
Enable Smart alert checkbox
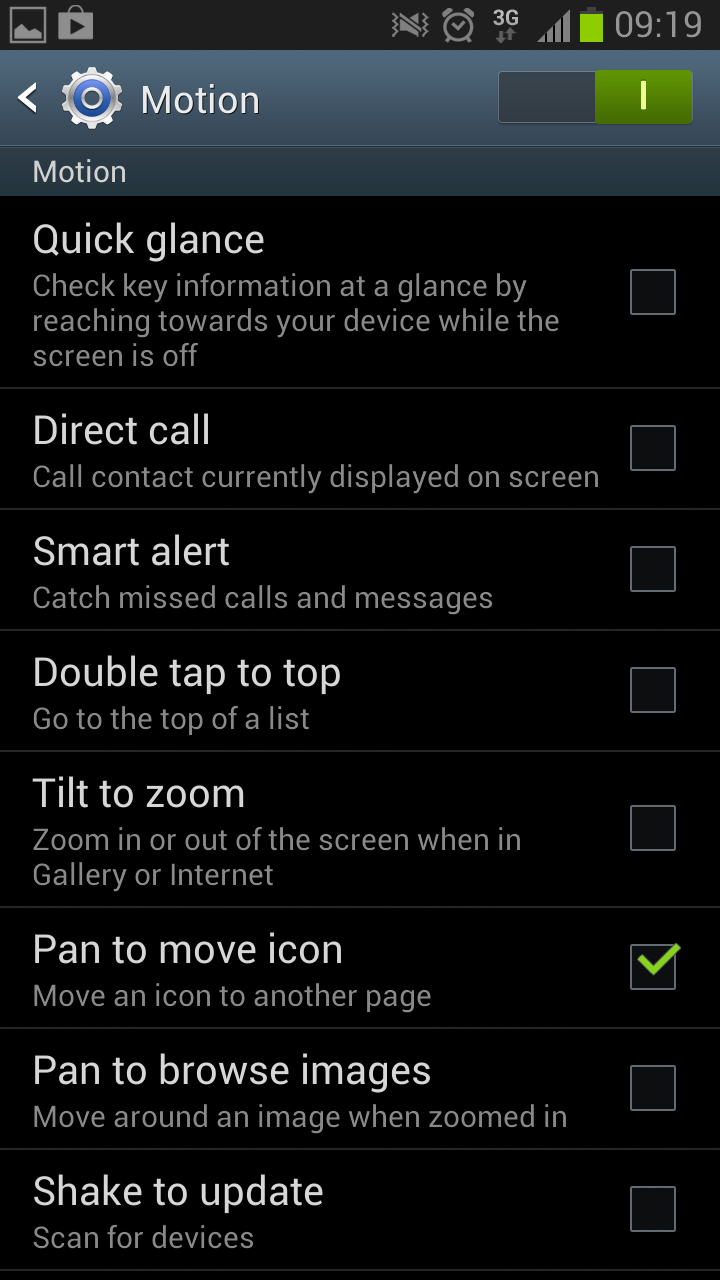653,569
